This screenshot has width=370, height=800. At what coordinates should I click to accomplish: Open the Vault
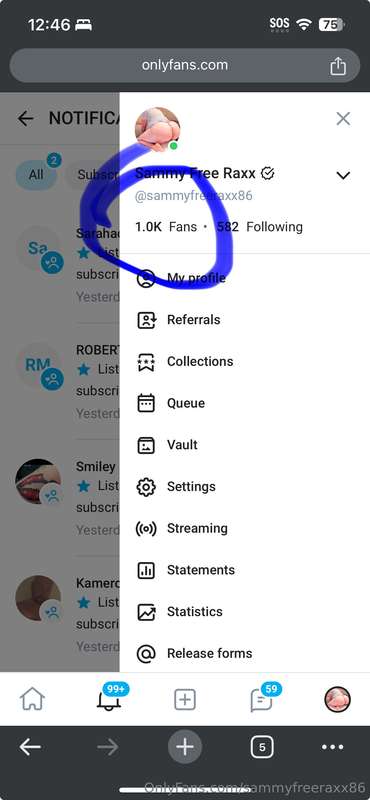point(167,445)
